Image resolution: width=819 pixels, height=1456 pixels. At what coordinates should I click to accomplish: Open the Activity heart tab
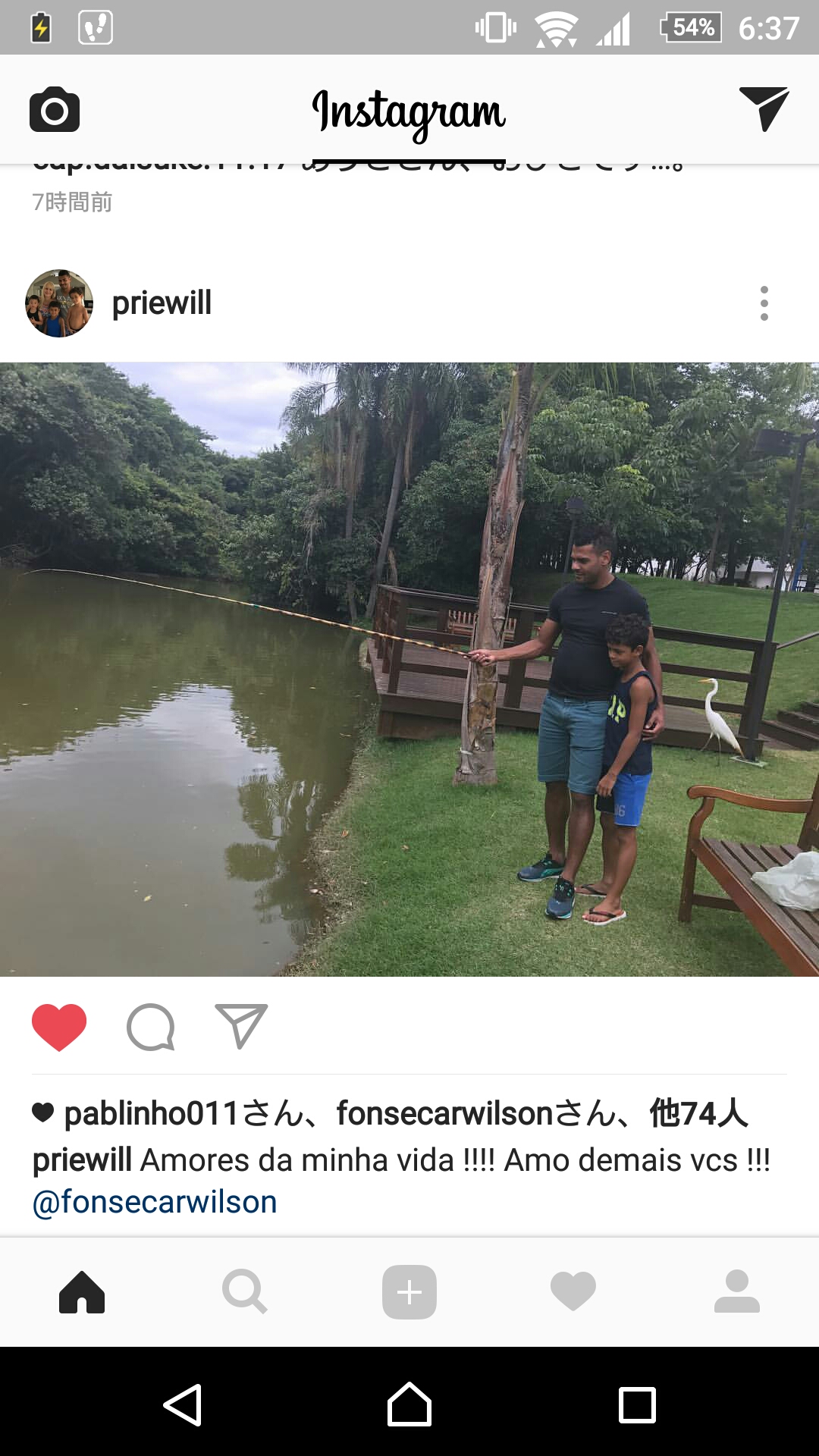(573, 1291)
